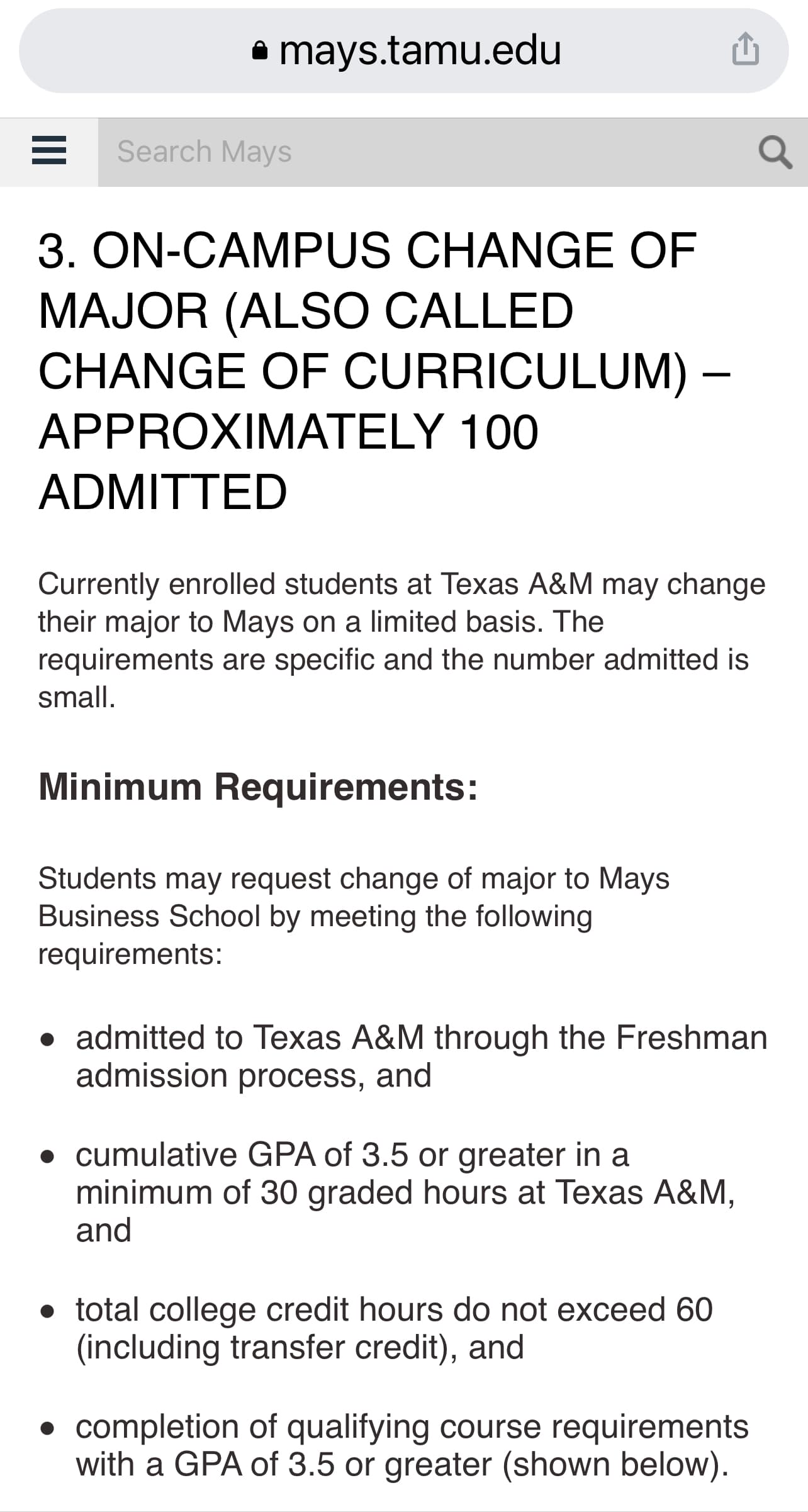Tap the magnifying glass search icon
This screenshot has height=1512, width=808.
pos(775,152)
